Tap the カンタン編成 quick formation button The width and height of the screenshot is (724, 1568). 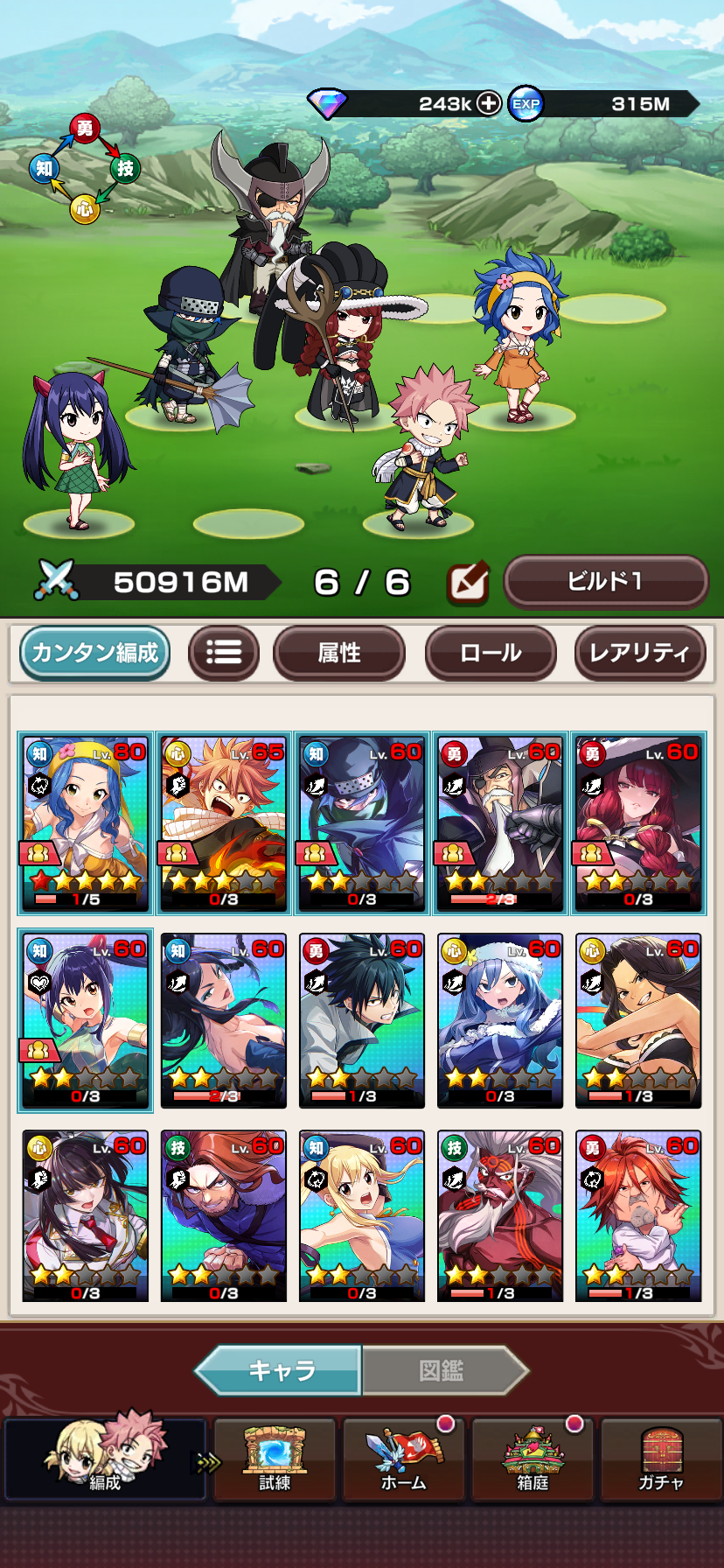point(94,653)
